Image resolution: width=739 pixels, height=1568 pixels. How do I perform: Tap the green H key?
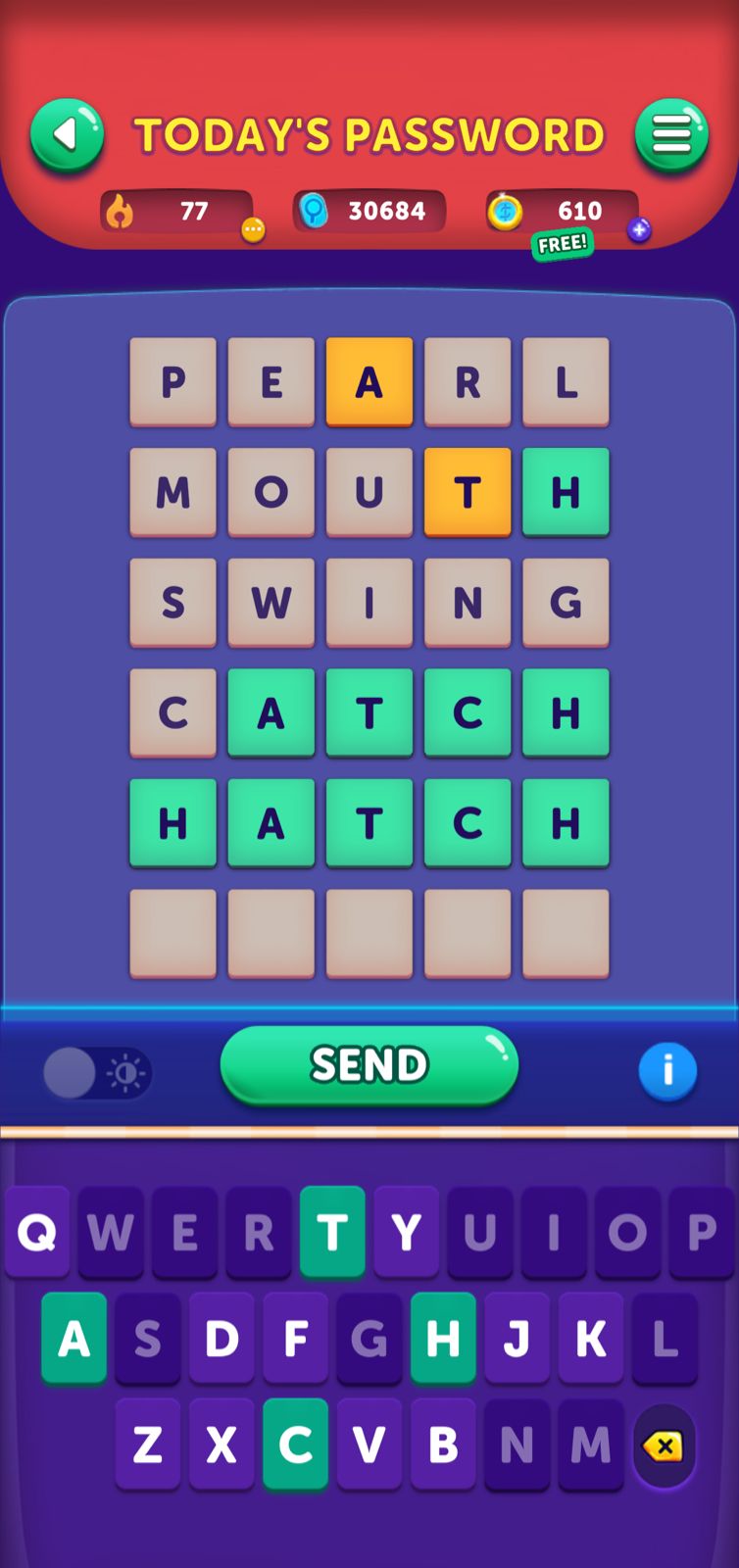coord(443,1338)
